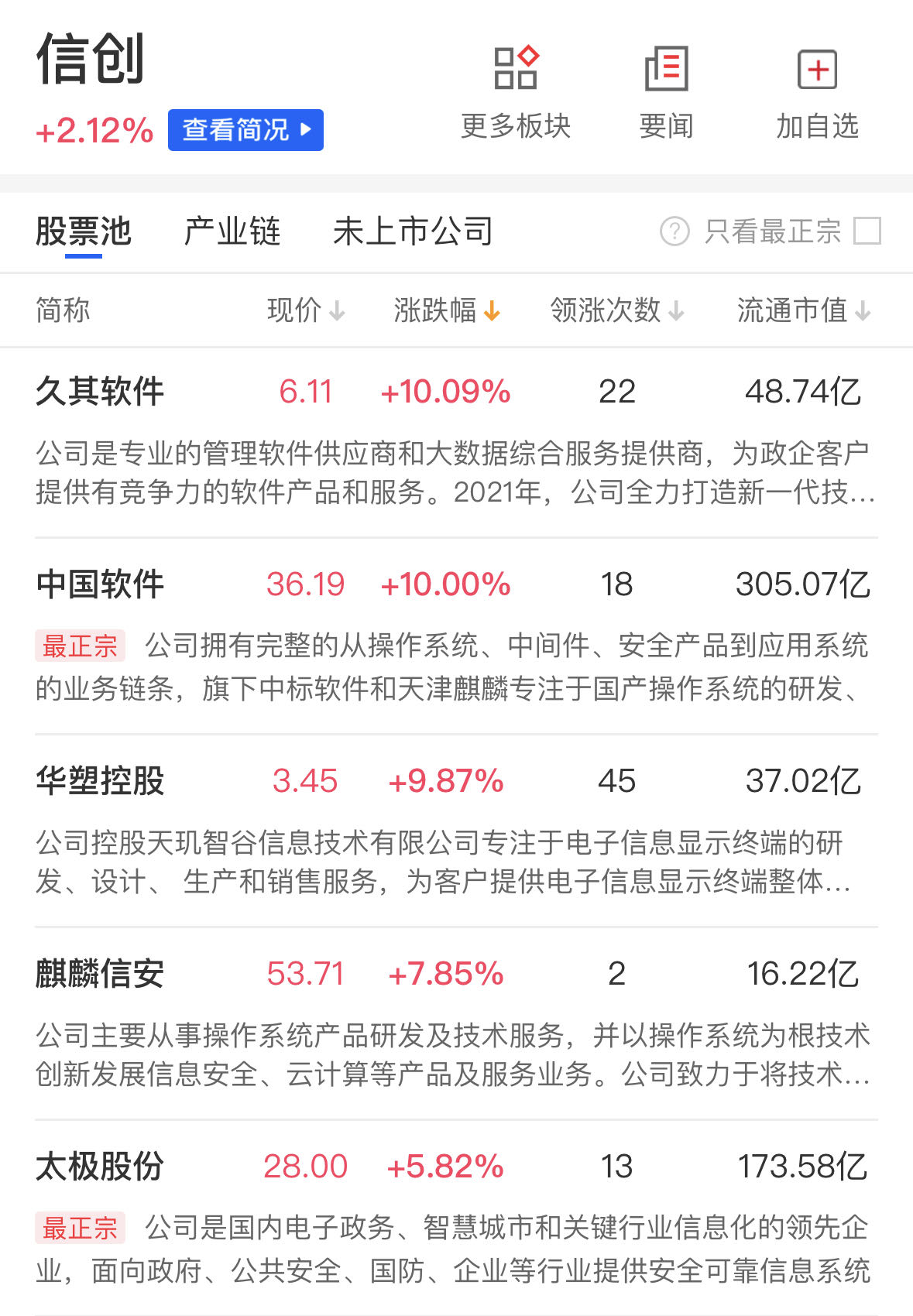Tap the 查看简况 button

click(245, 130)
